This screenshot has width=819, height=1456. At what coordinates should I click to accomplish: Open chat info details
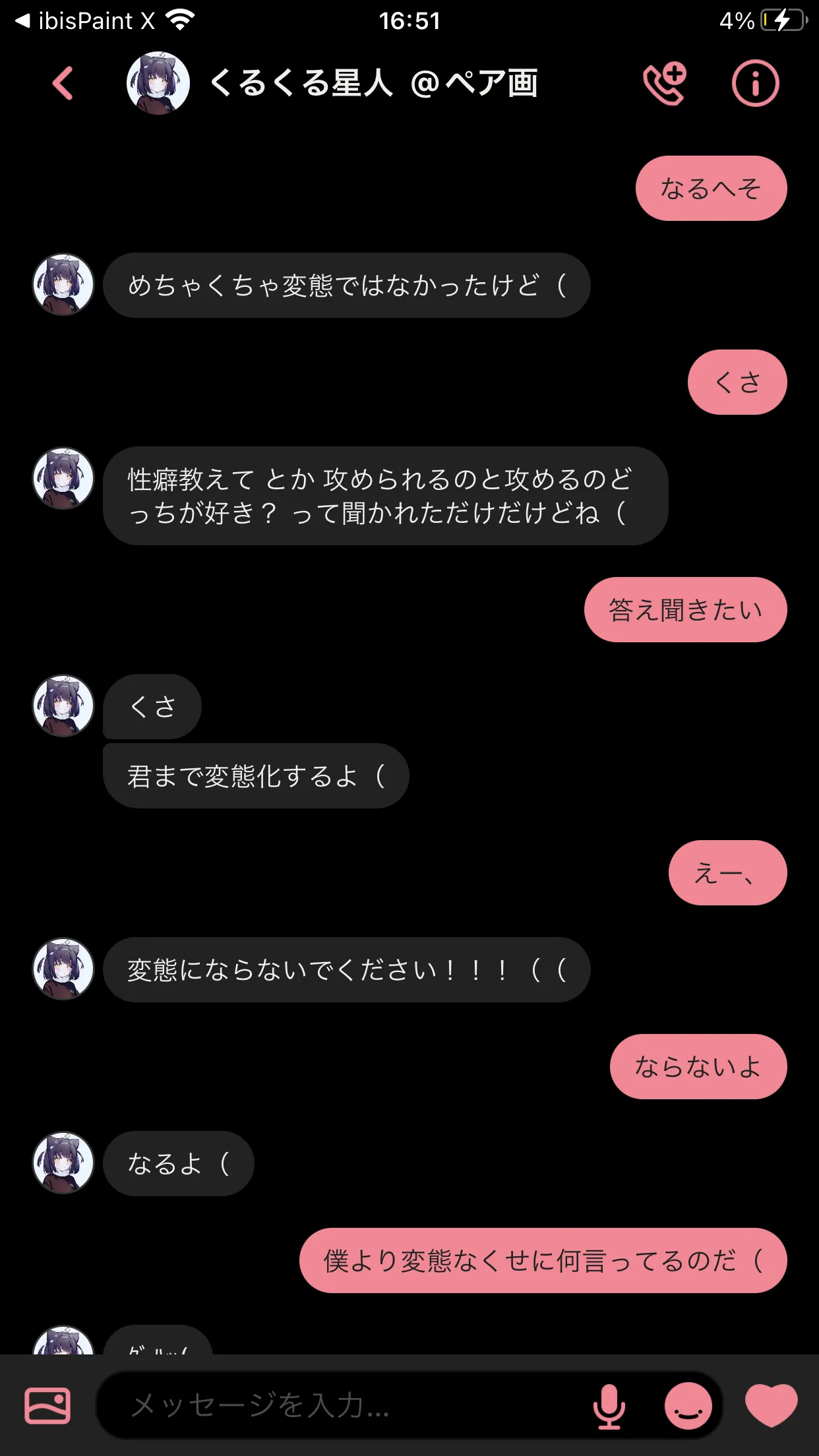pyautogui.click(x=755, y=84)
